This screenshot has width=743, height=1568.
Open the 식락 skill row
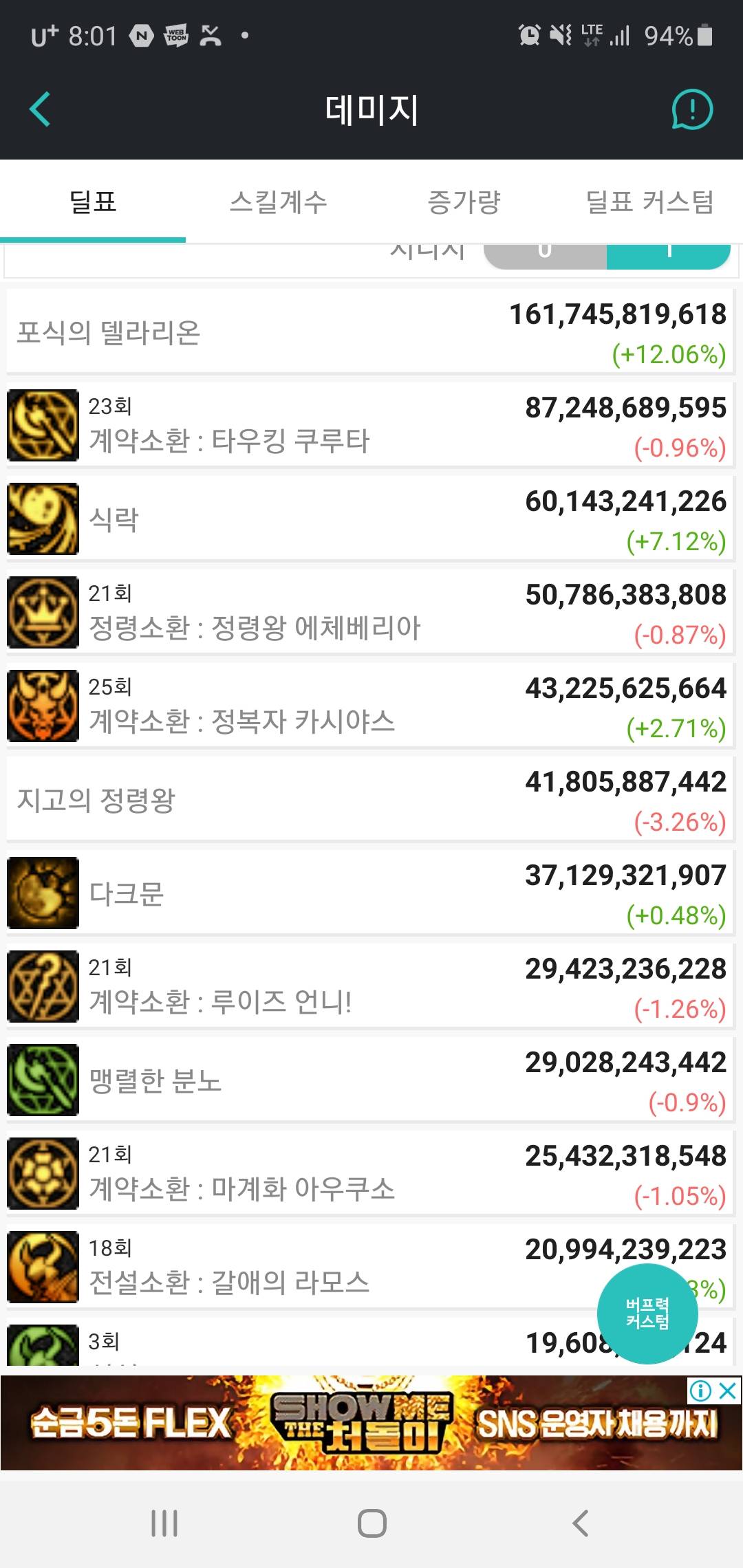pyautogui.click(x=370, y=519)
